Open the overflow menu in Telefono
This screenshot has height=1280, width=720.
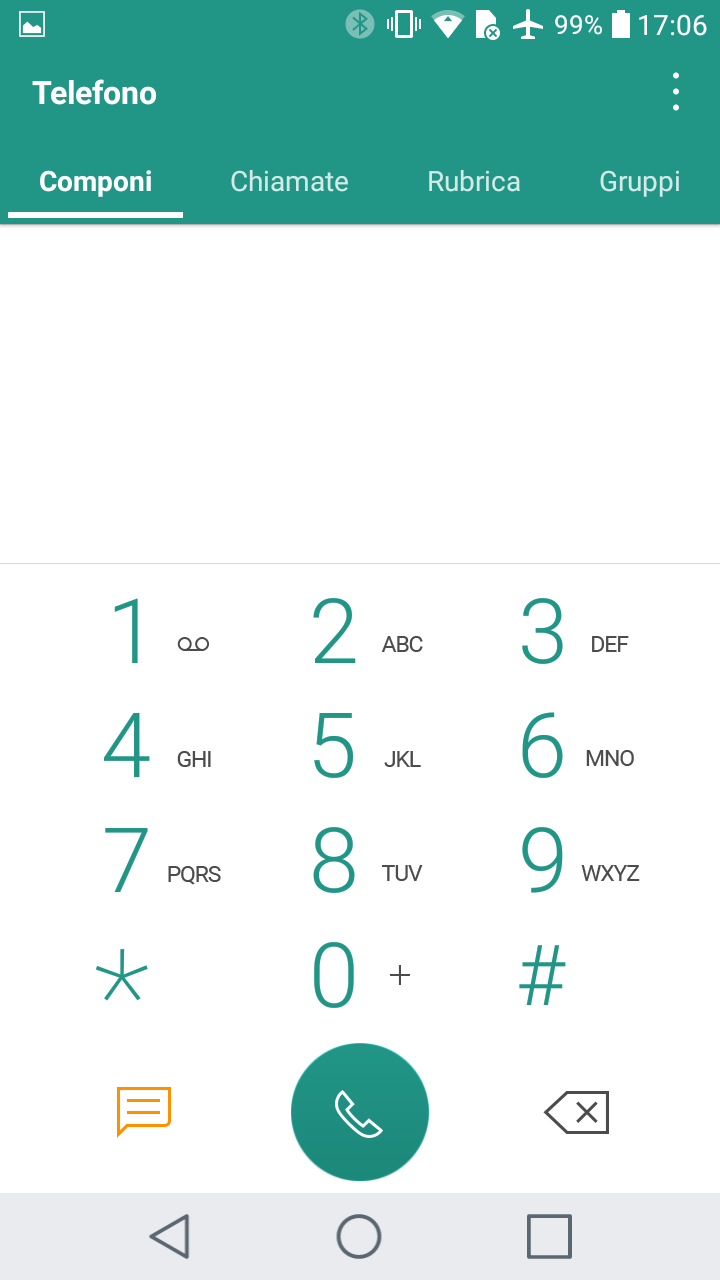point(676,92)
